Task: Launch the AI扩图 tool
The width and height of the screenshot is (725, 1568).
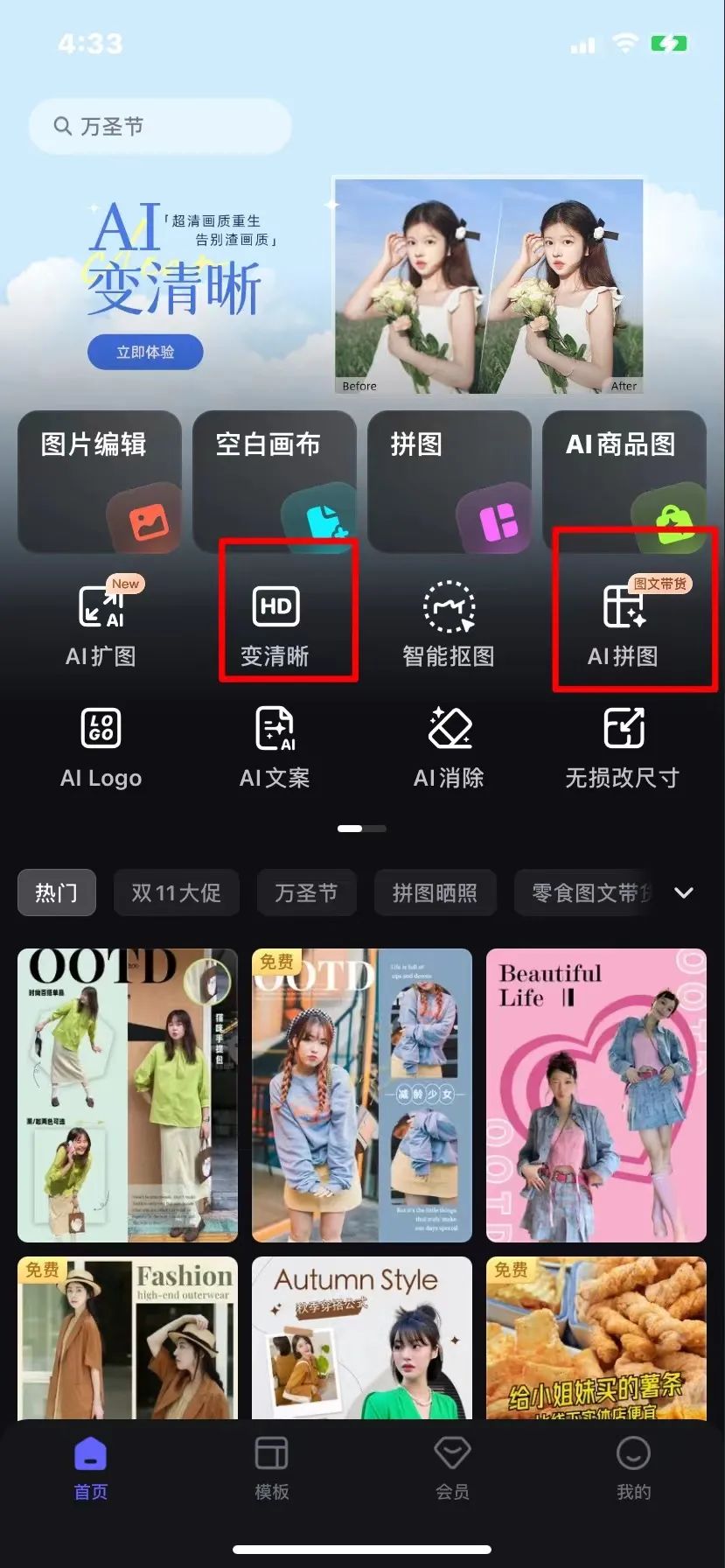Action: click(x=101, y=623)
